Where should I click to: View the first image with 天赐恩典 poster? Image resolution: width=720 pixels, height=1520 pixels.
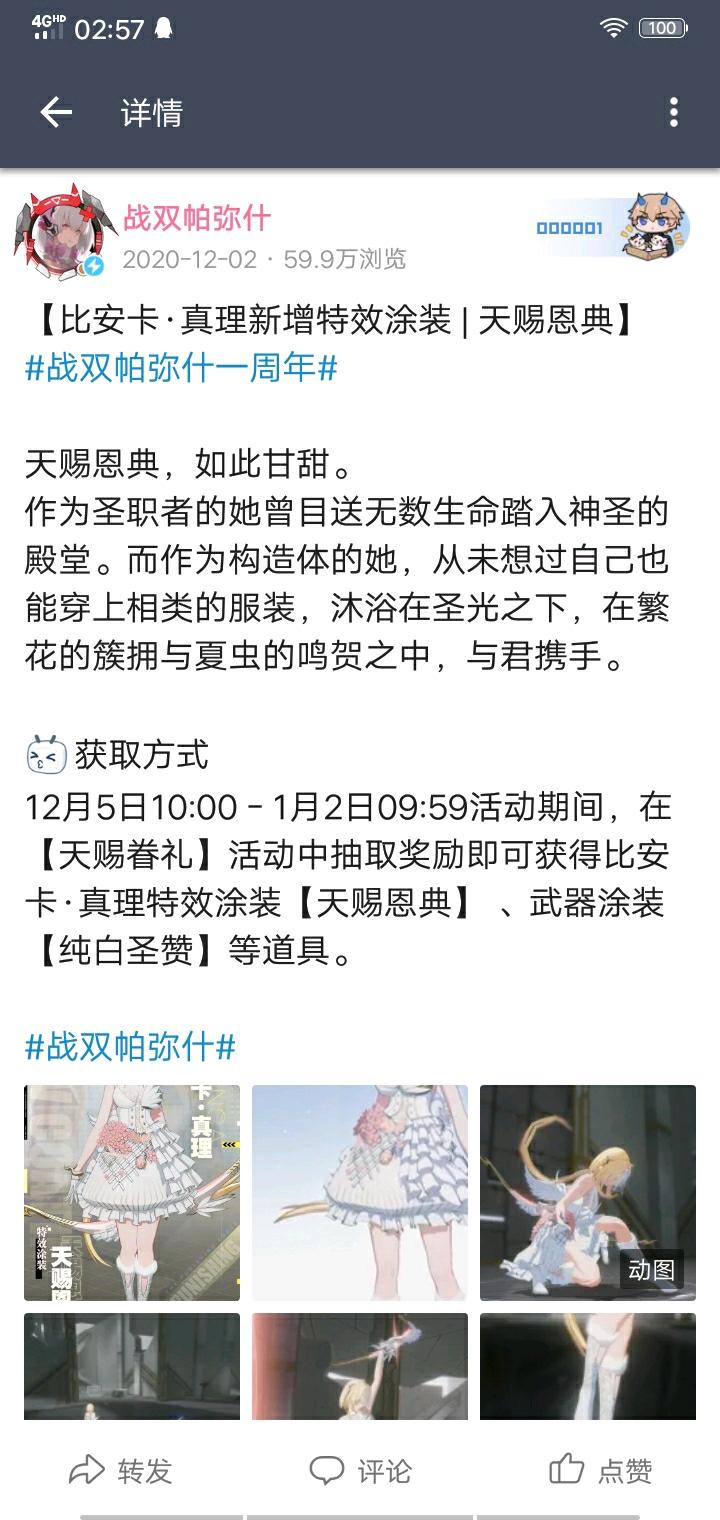coord(132,1193)
